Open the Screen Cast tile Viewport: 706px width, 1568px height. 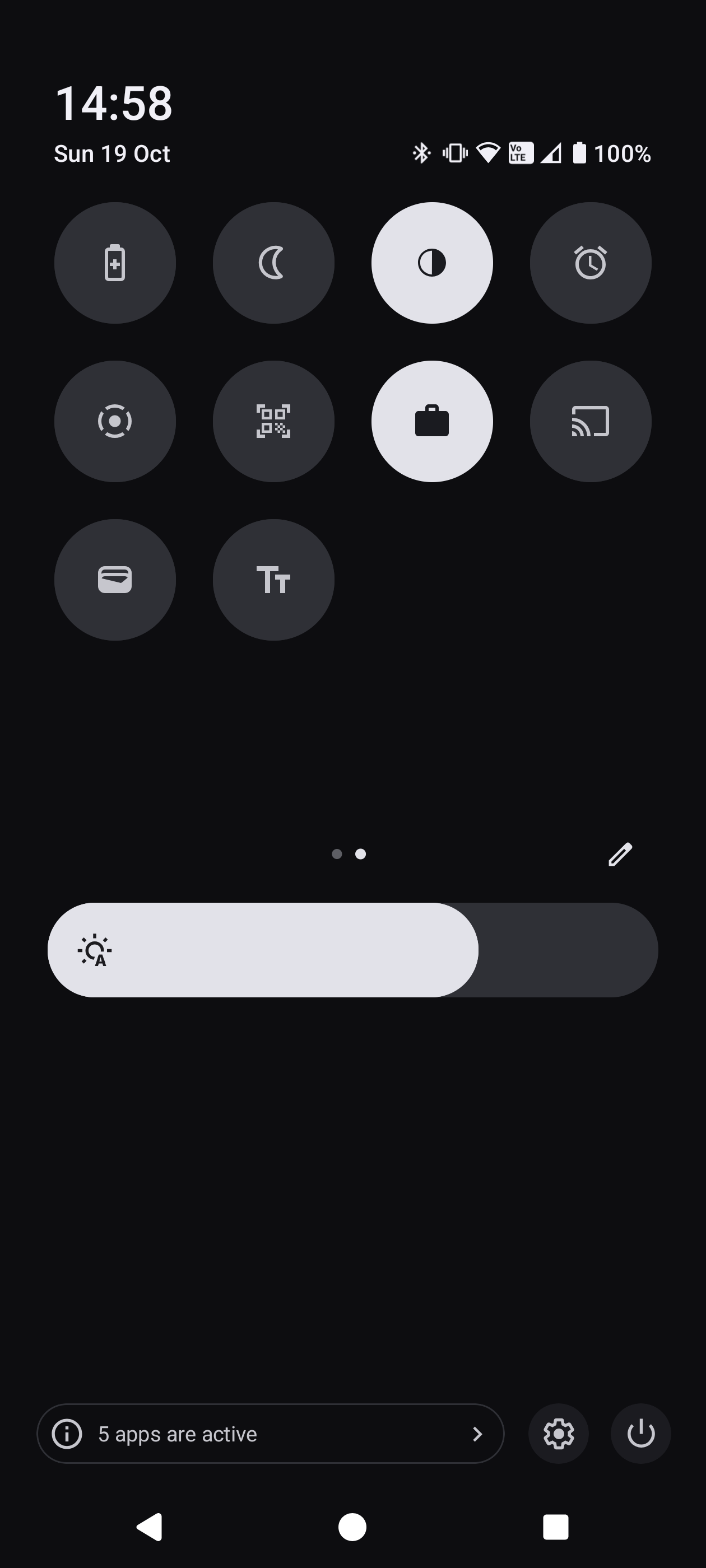[590, 421]
